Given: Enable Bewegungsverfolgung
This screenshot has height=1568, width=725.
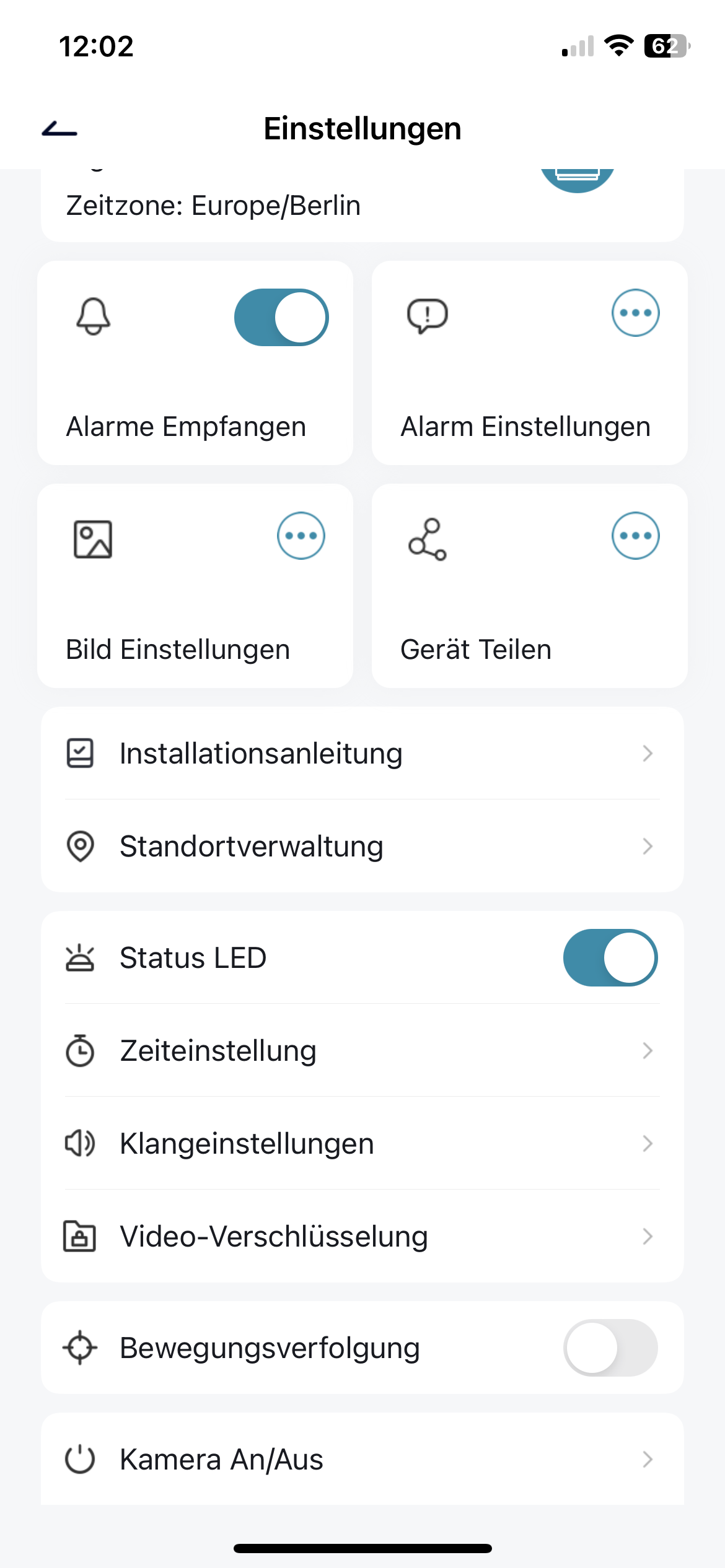Looking at the screenshot, I should tap(610, 1348).
